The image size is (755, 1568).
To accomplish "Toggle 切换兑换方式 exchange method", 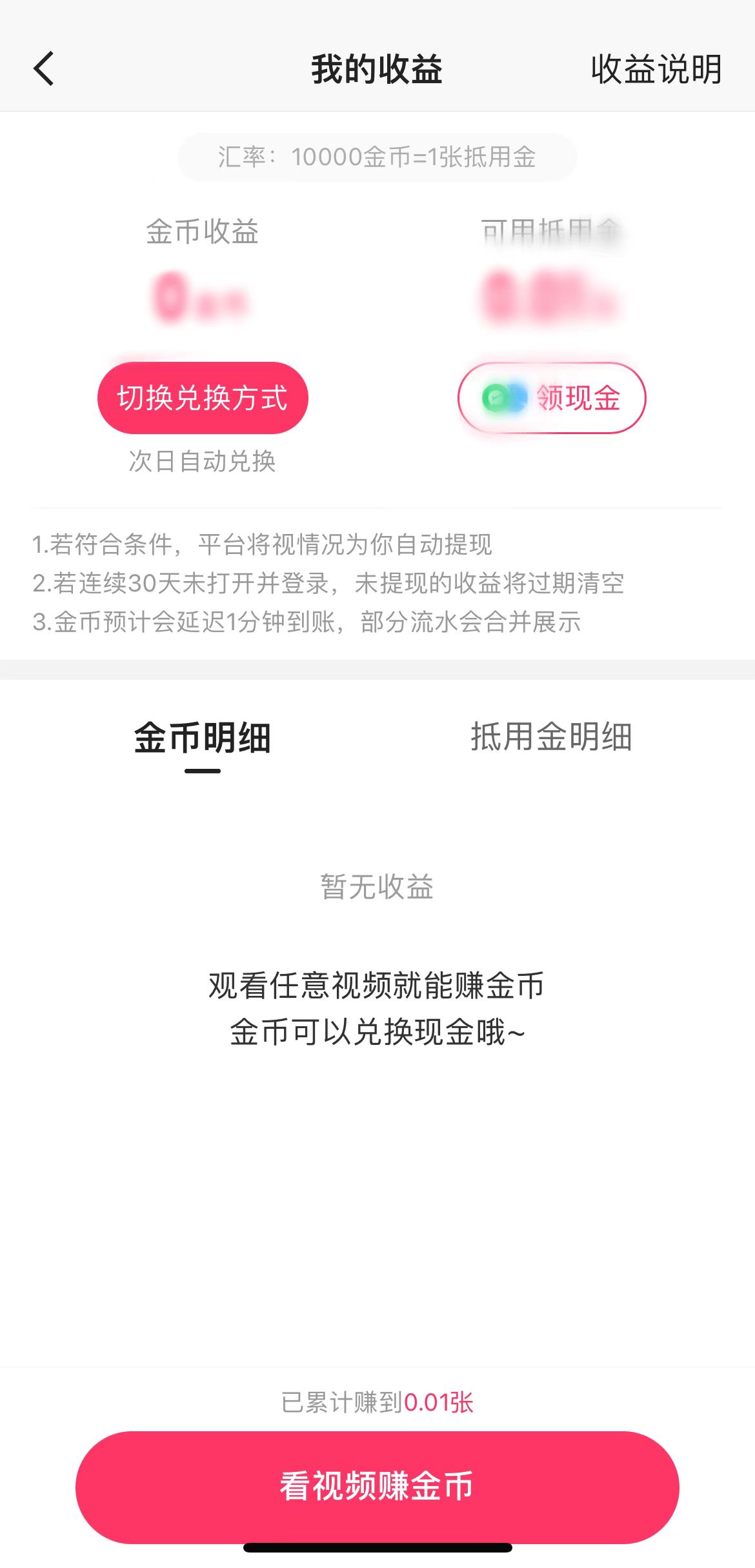I will coord(202,398).
